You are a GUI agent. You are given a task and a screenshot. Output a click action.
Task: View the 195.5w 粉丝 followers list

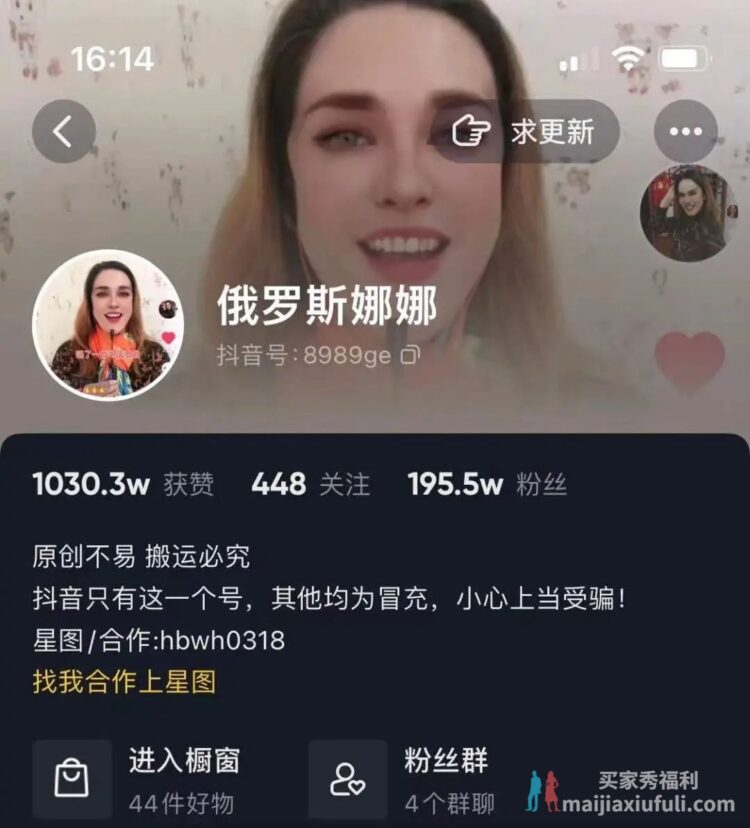pyautogui.click(x=487, y=485)
